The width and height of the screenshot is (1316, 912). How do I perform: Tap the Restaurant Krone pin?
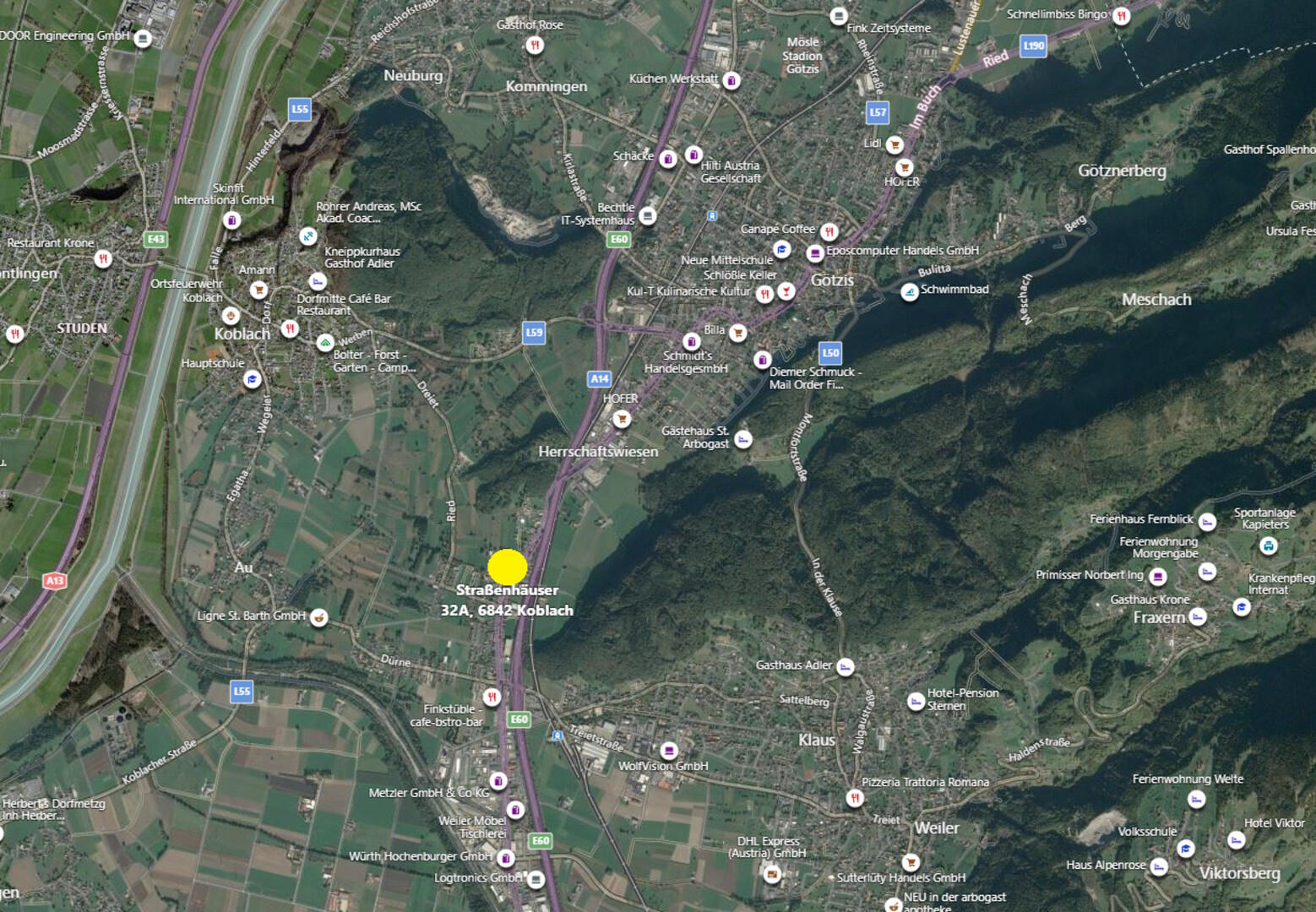[103, 258]
